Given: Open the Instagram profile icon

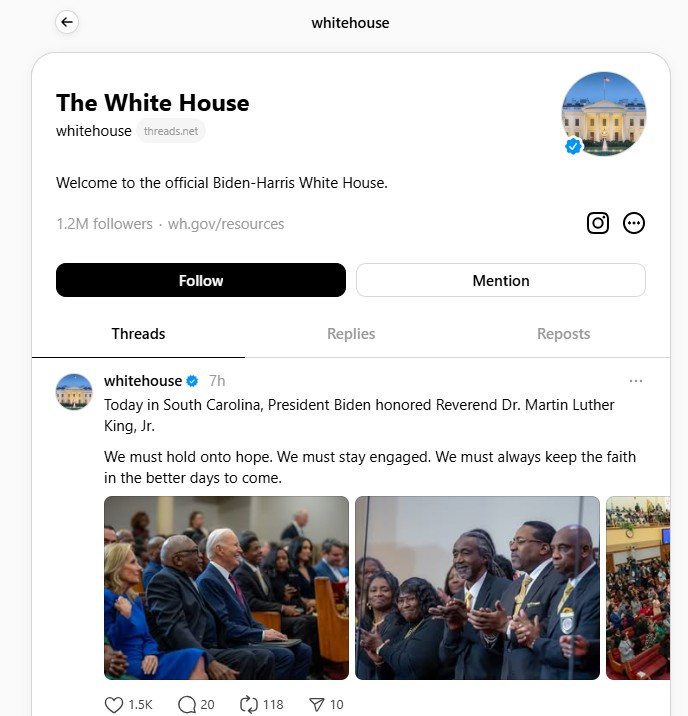Looking at the screenshot, I should point(598,223).
